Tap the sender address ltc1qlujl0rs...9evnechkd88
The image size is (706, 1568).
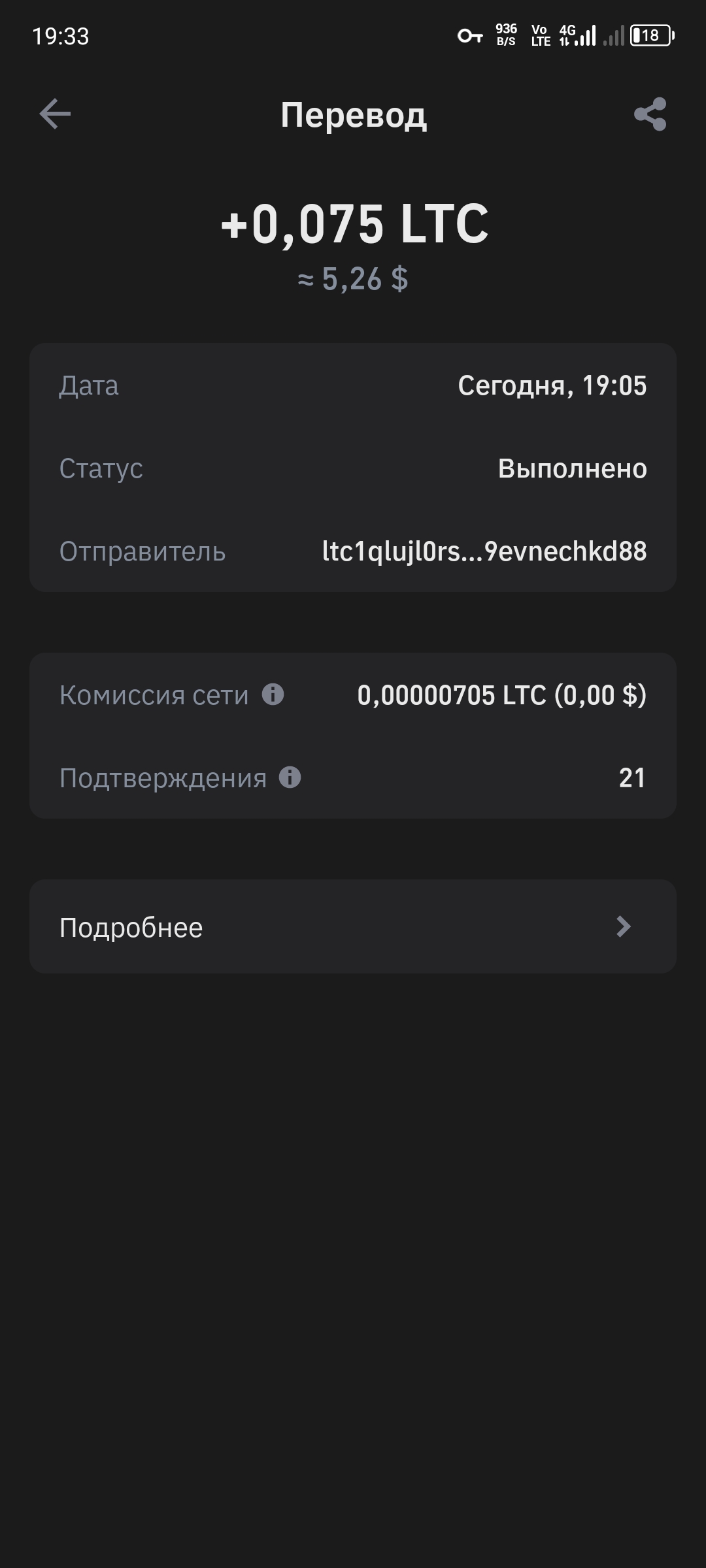pos(484,551)
